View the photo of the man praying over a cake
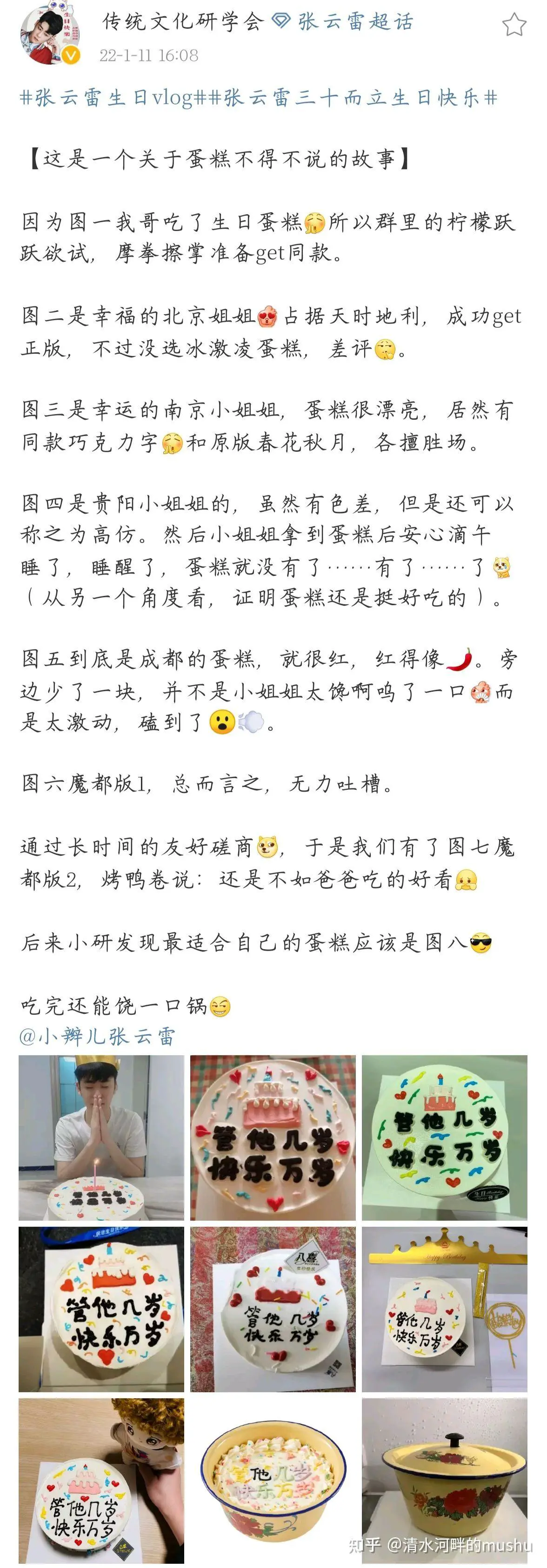547x1568 pixels. (101, 1137)
